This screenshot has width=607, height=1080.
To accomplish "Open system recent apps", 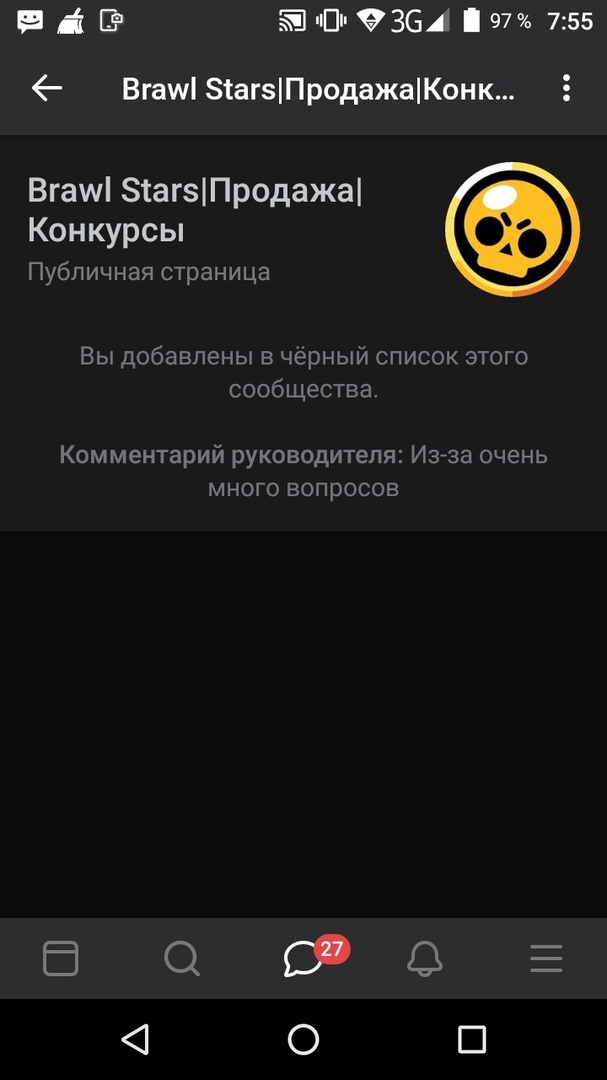I will pyautogui.click(x=471, y=1039).
